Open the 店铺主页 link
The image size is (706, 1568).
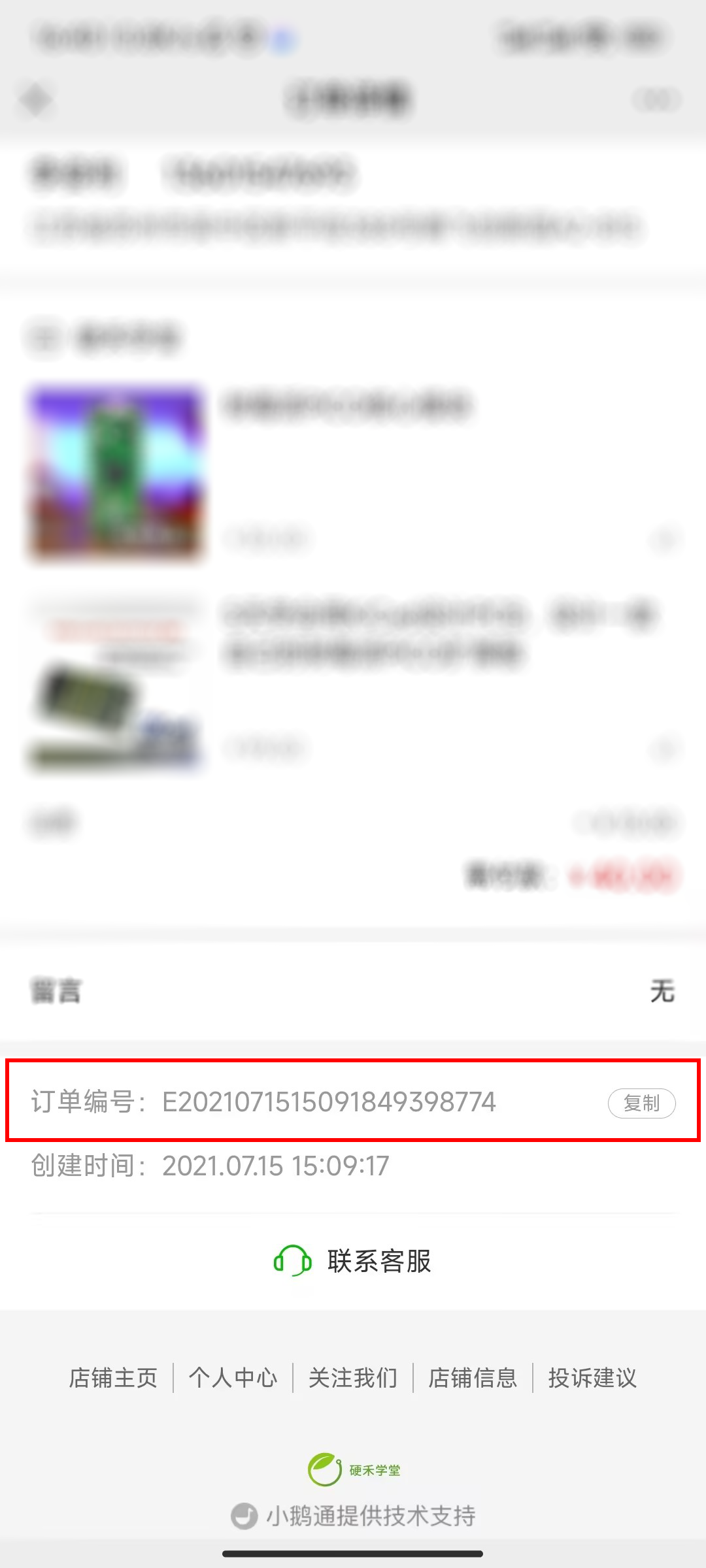tap(113, 1378)
